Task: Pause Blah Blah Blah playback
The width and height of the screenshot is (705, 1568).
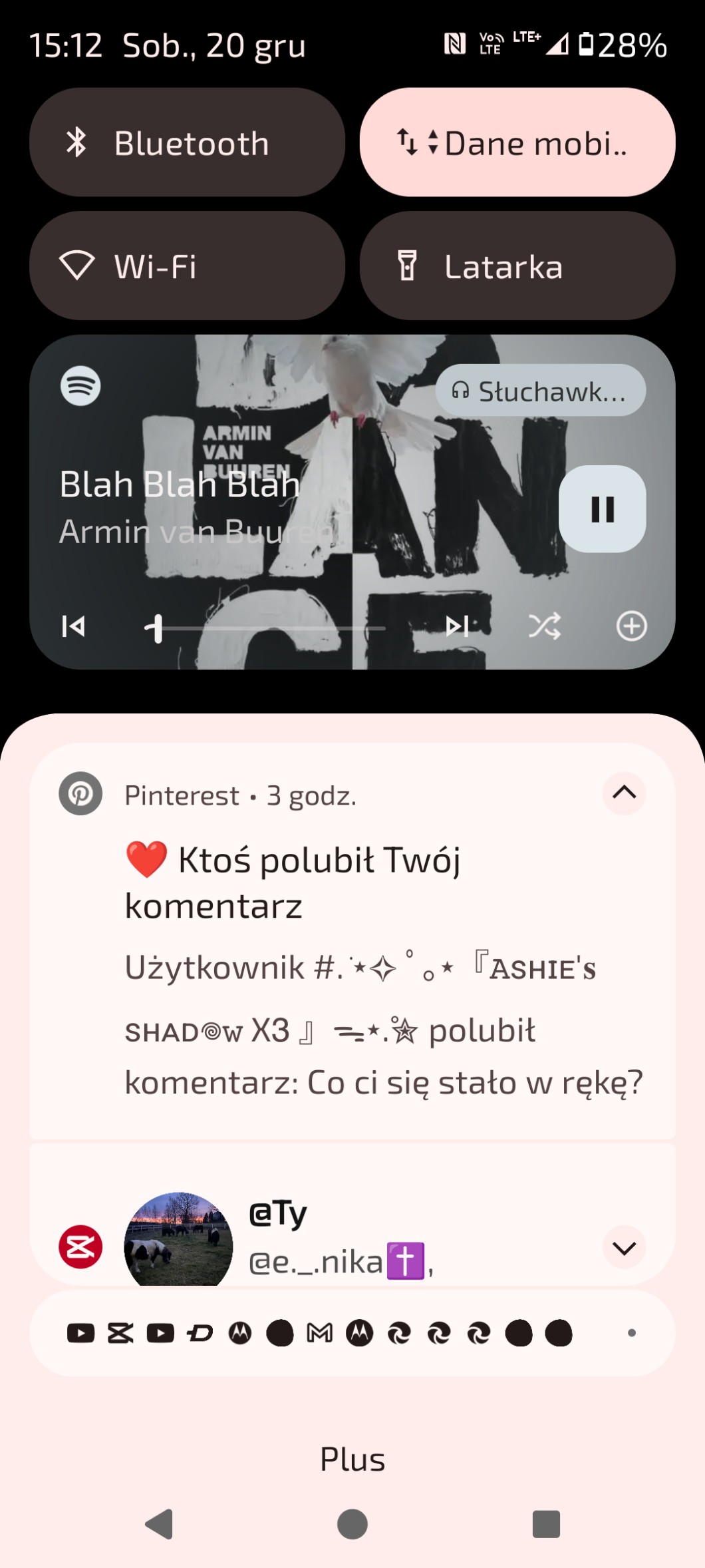Action: coord(602,509)
